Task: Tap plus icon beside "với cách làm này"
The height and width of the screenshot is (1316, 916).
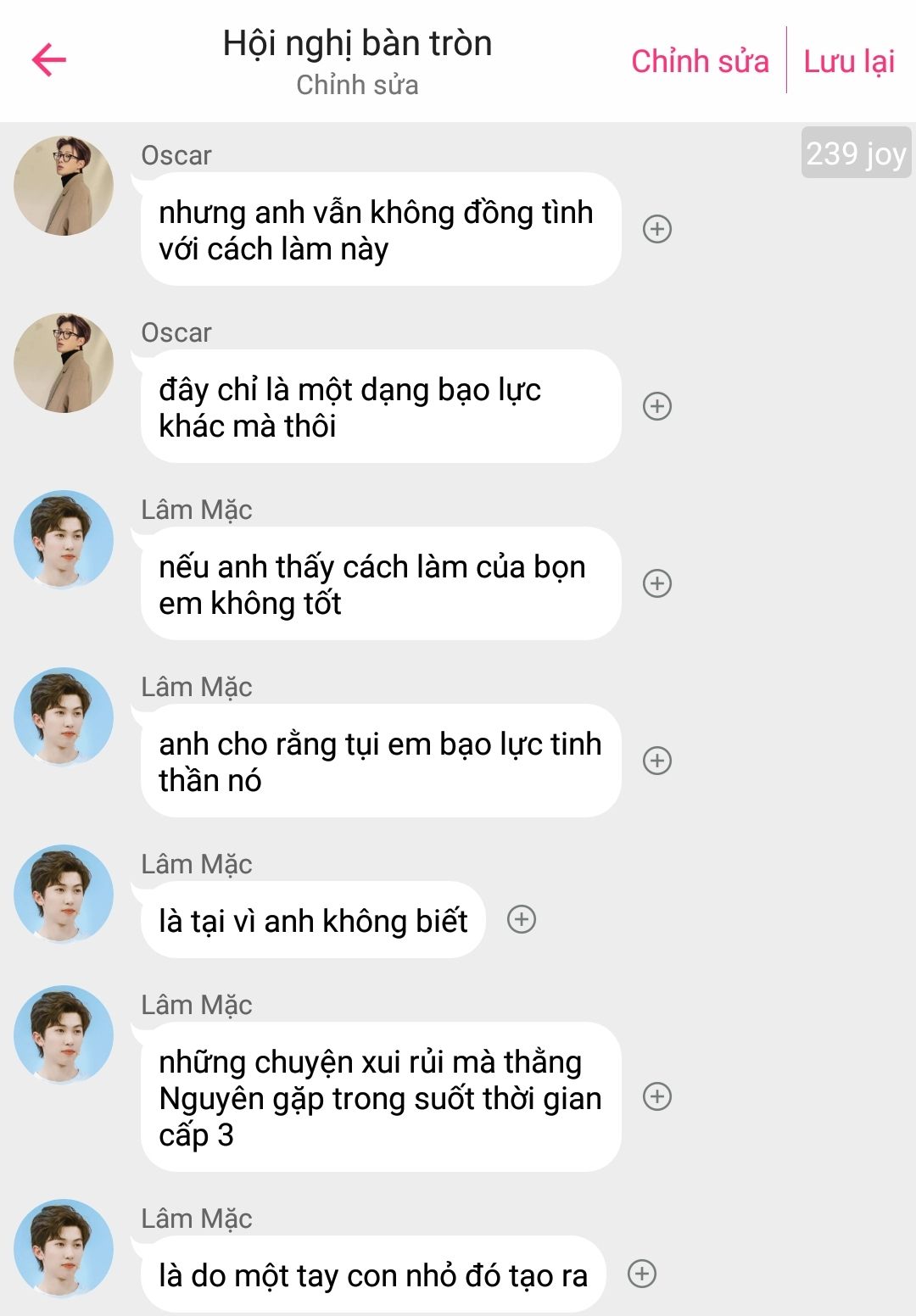Action: pos(657,229)
